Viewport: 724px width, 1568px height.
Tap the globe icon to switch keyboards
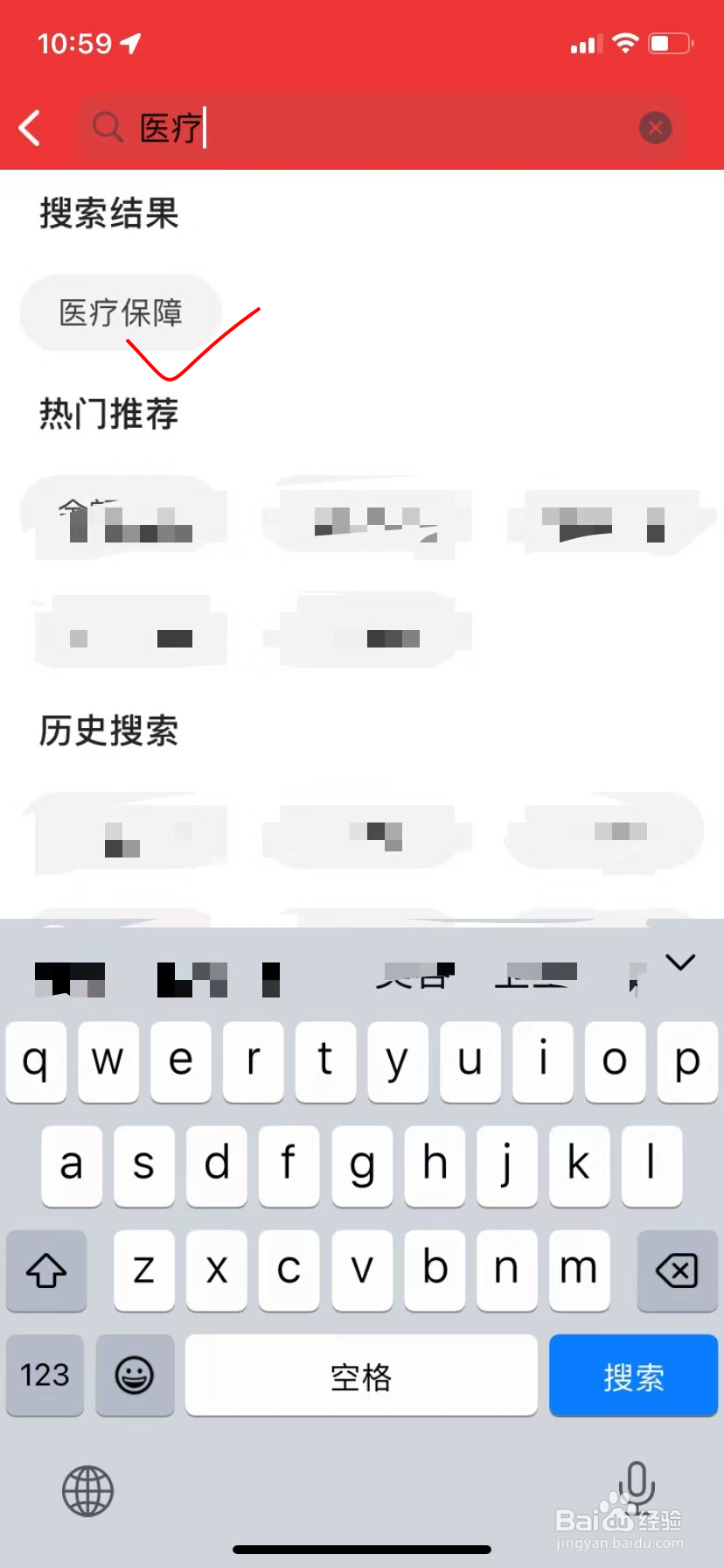coord(87,1492)
